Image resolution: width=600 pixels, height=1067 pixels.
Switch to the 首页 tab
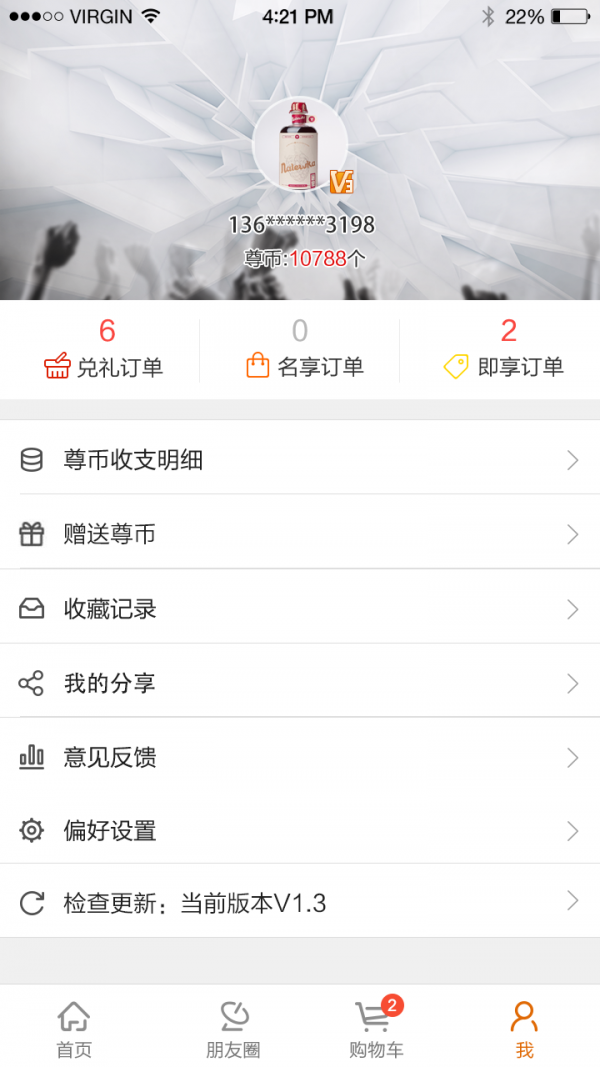point(74,1028)
